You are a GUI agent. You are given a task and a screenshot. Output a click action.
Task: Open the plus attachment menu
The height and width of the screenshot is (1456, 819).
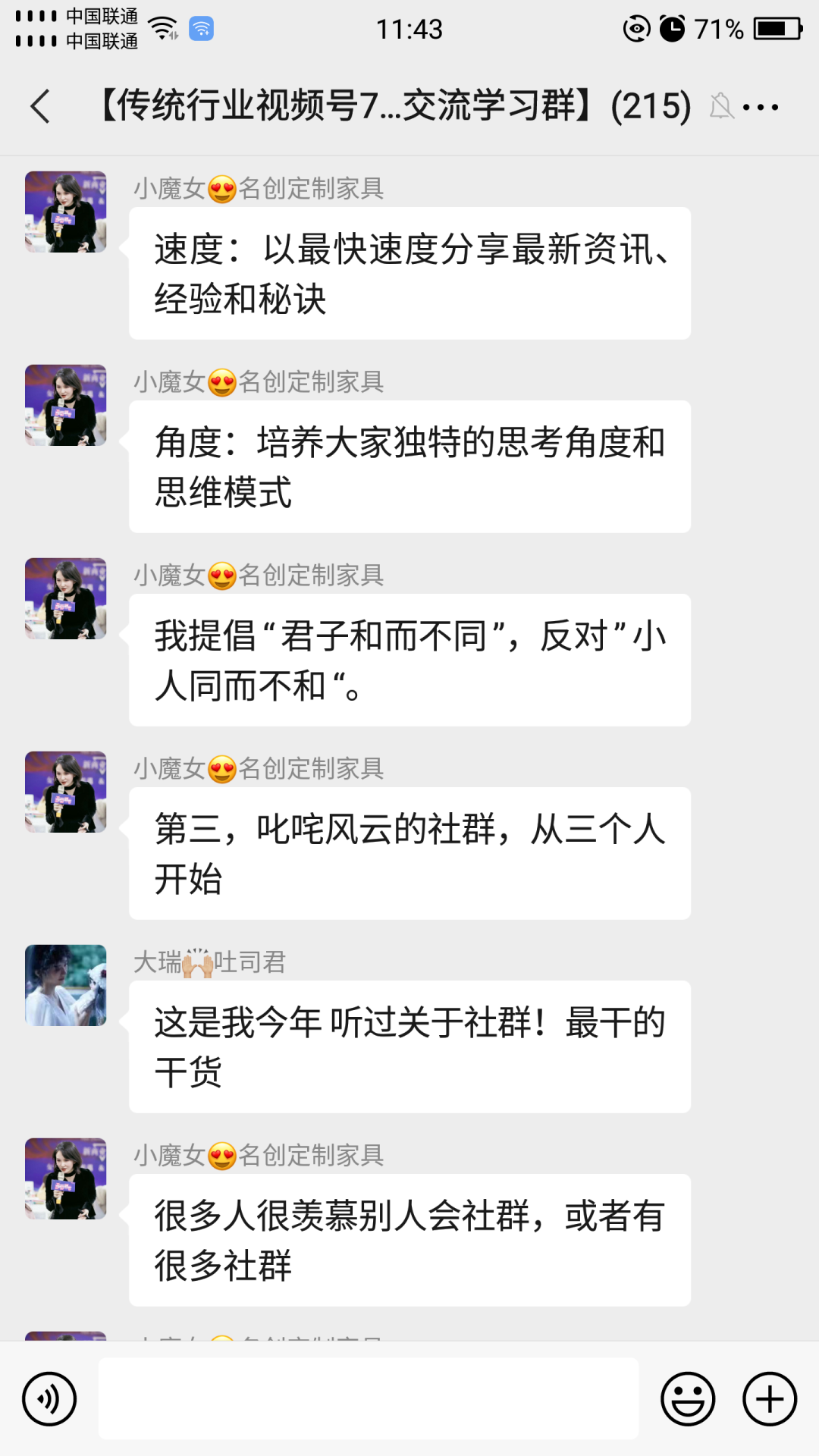pyautogui.click(x=769, y=1398)
